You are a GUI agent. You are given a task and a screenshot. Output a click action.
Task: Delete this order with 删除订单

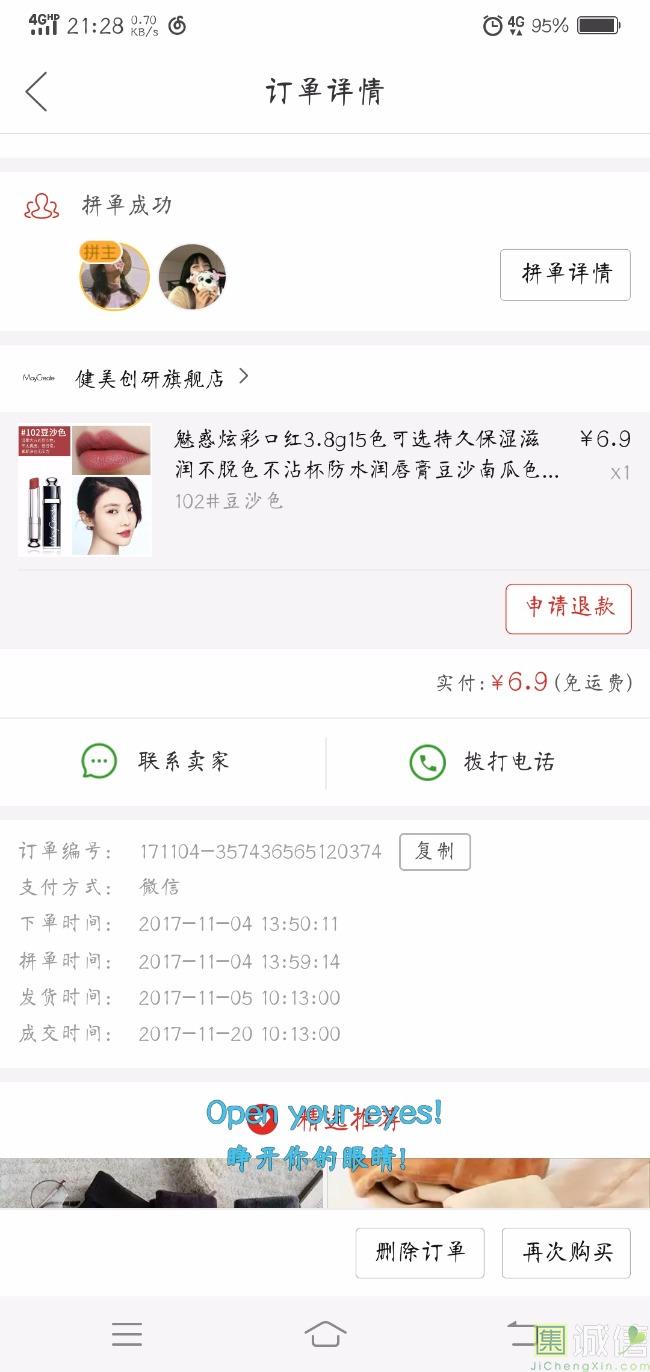point(420,1252)
